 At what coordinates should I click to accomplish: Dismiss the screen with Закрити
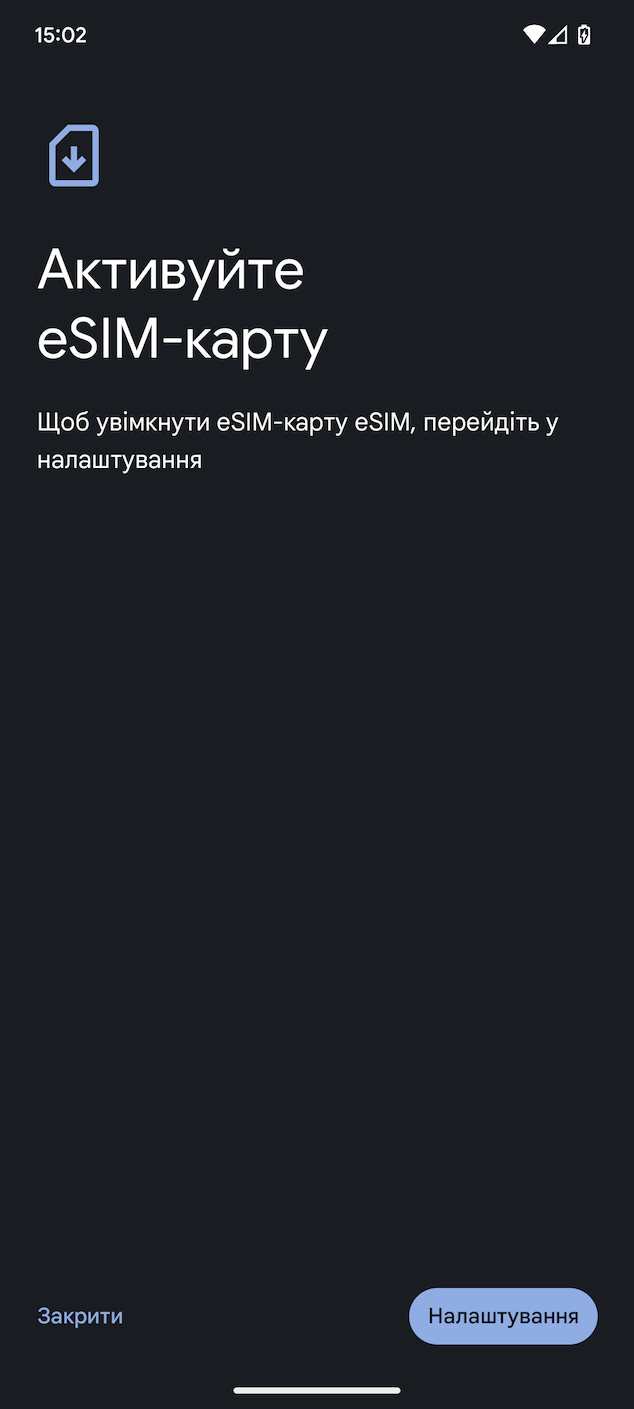[80, 1316]
